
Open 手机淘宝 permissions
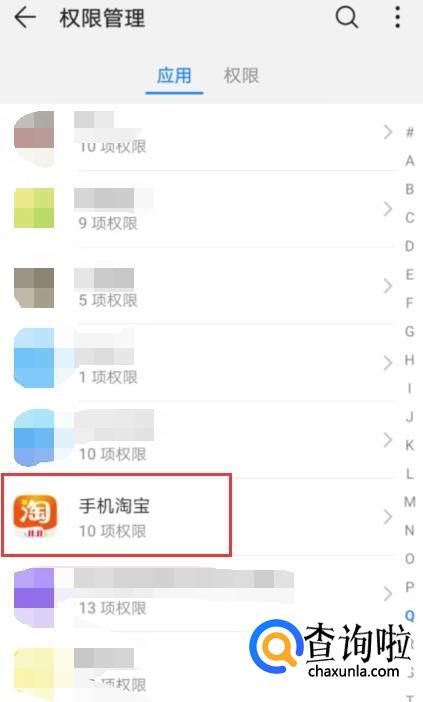[199, 517]
